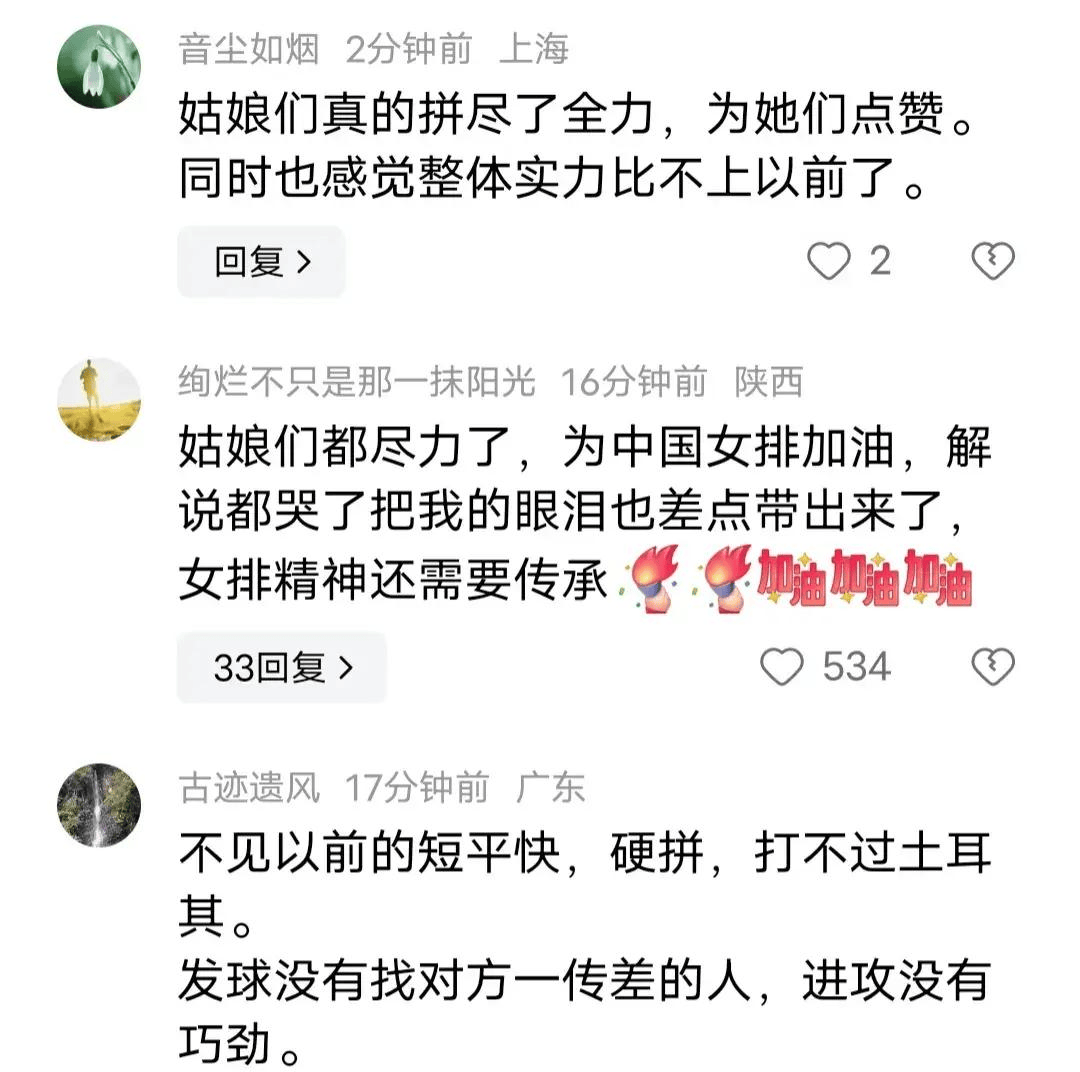Dislike 绚烂不只是那一抹阳光's comment

pyautogui.click(x=993, y=667)
